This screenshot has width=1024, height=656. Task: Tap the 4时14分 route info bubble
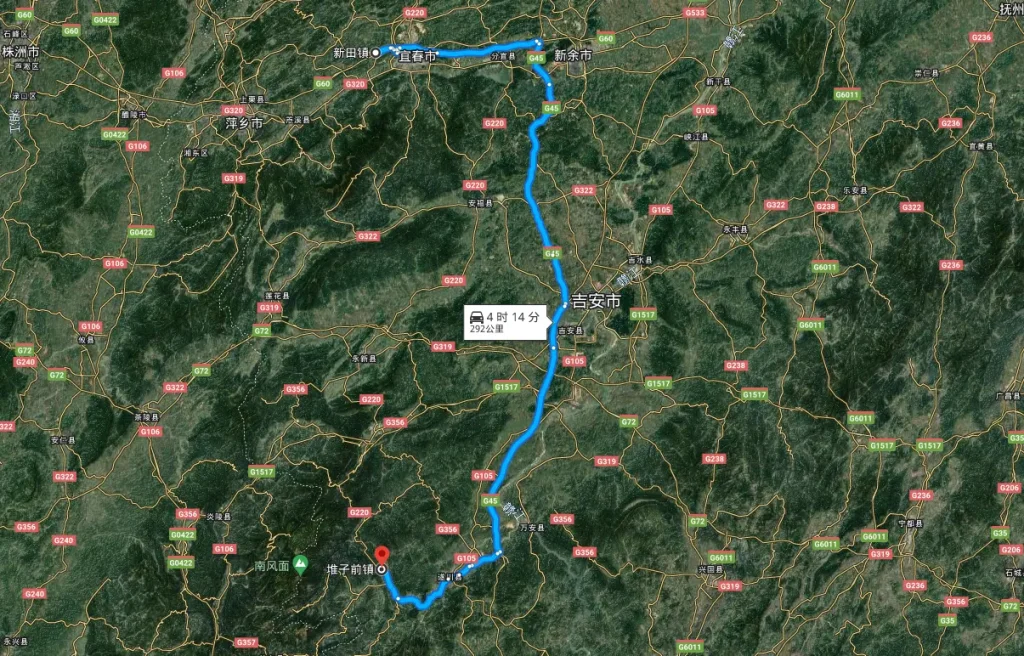click(505, 320)
